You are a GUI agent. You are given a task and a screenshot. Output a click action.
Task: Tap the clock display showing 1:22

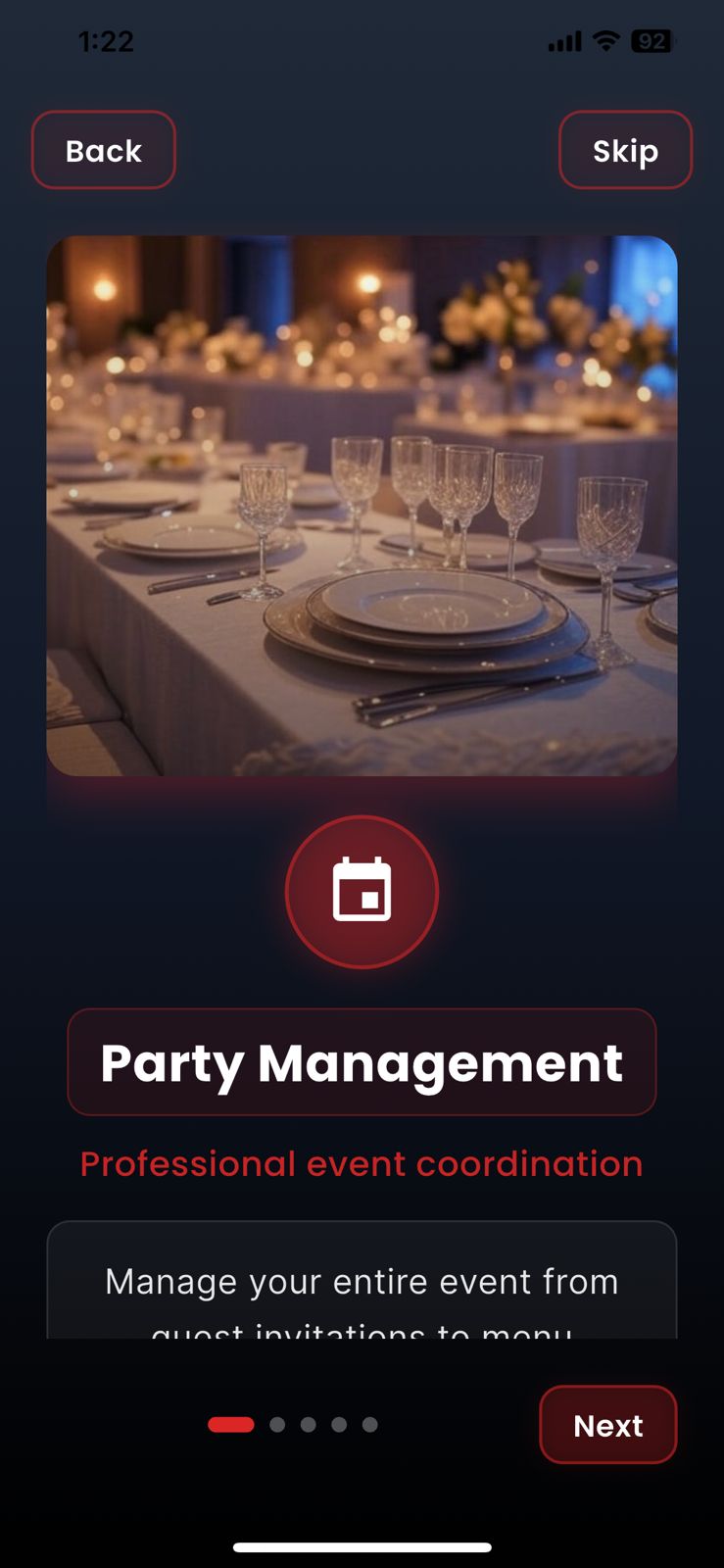[104, 40]
